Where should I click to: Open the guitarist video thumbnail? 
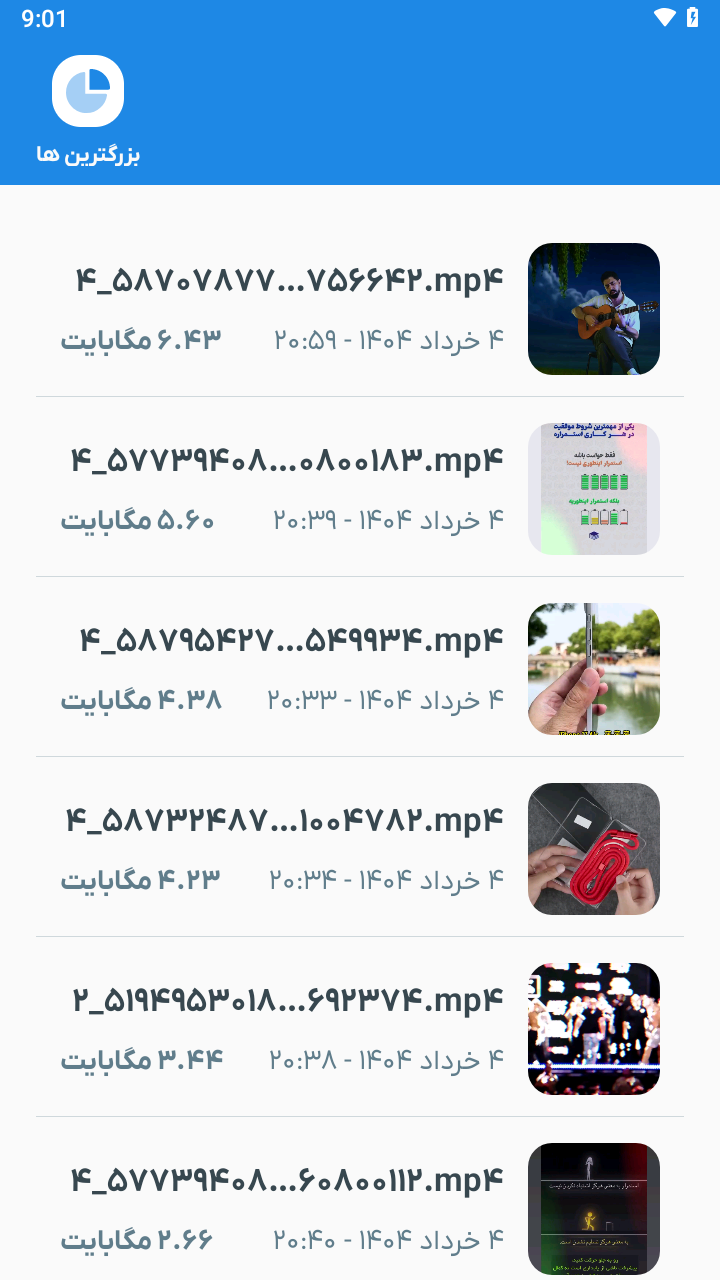click(x=594, y=308)
